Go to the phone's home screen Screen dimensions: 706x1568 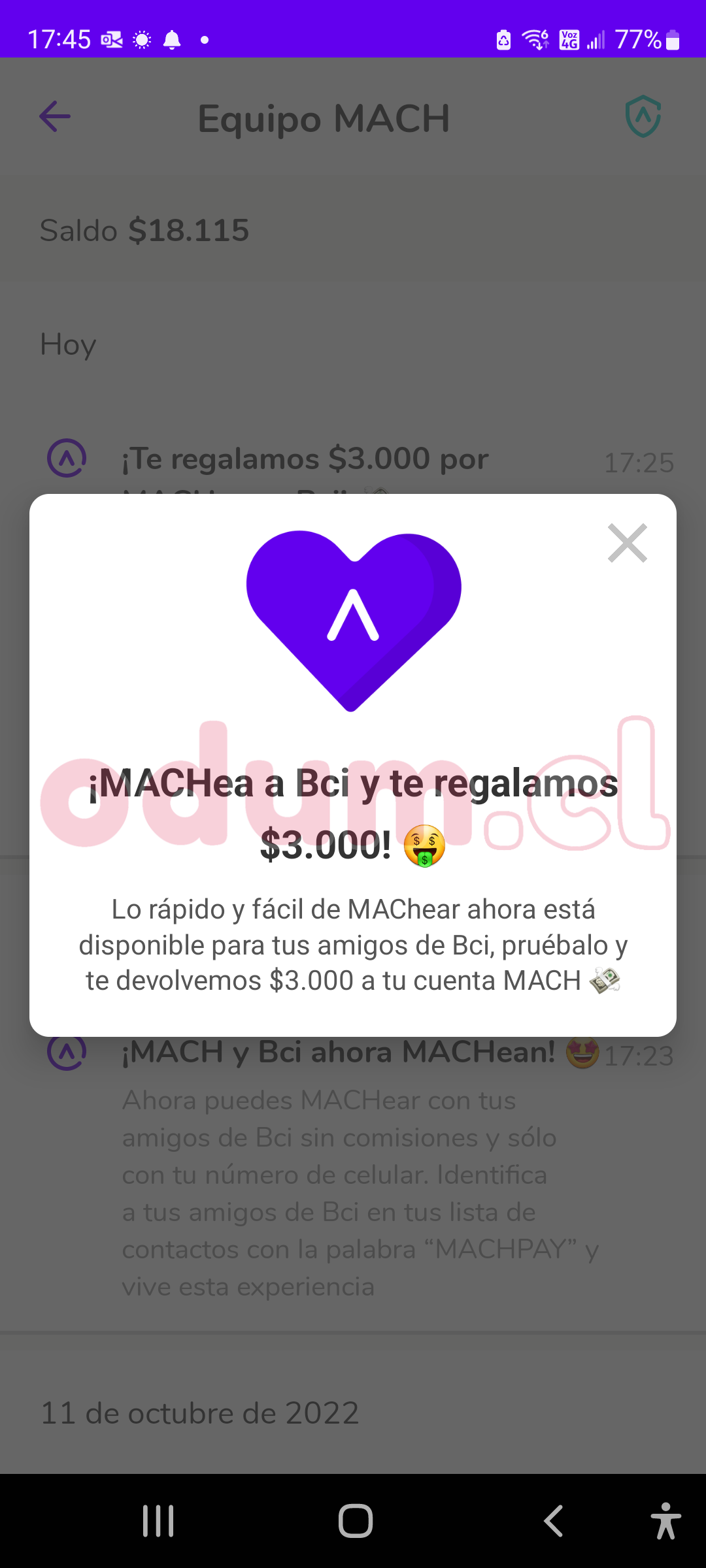355,1521
